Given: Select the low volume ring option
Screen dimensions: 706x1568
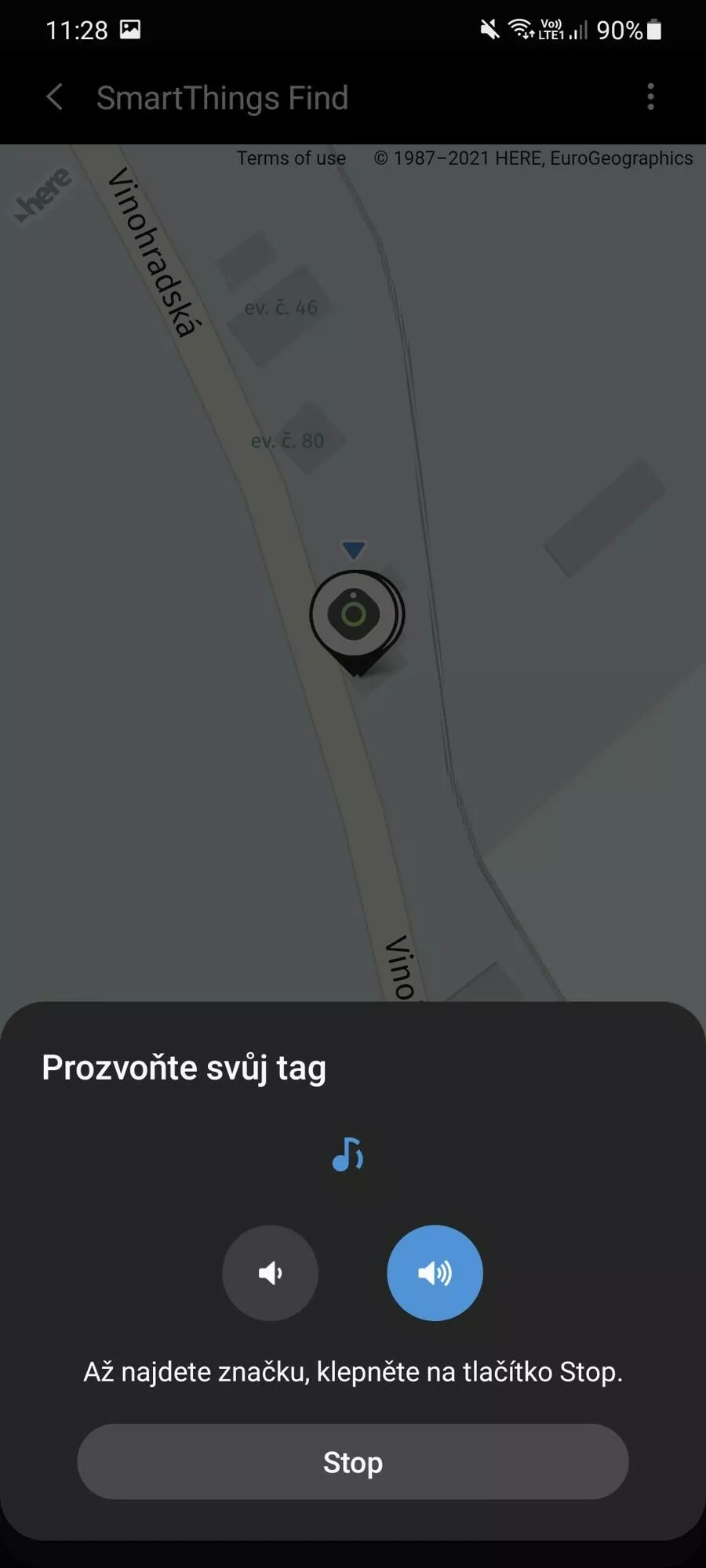Looking at the screenshot, I should click(x=270, y=1272).
